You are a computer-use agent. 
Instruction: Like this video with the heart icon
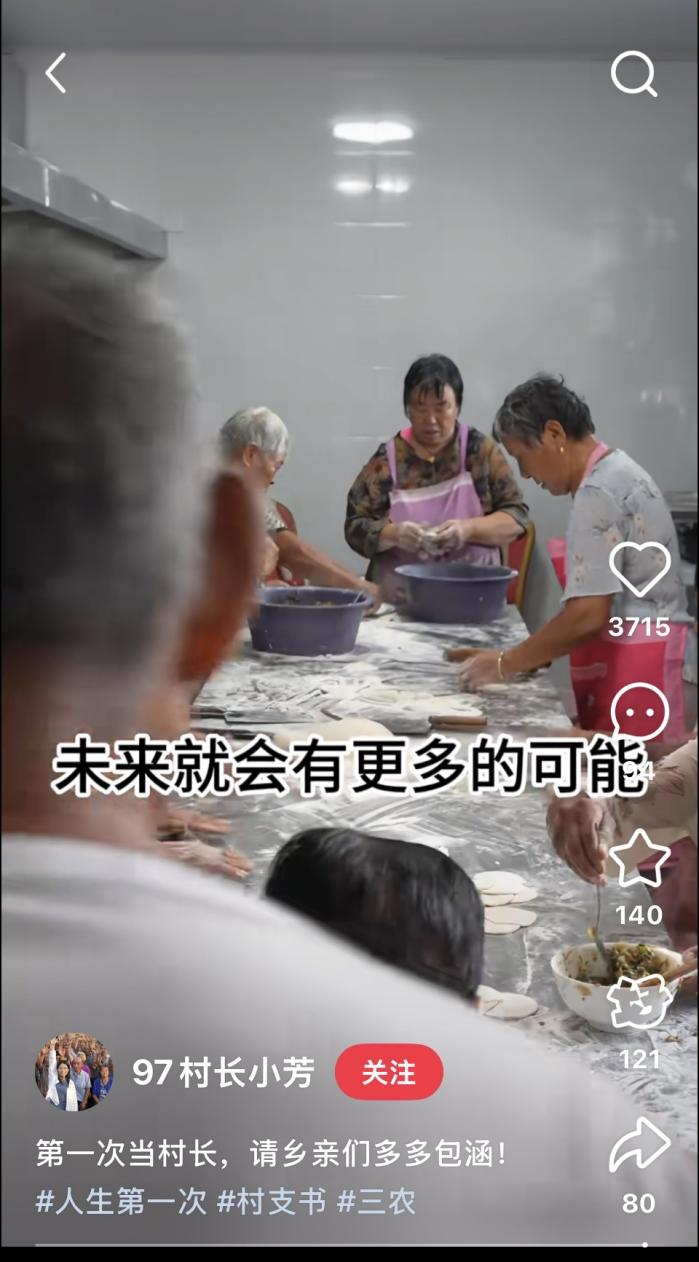coord(639,570)
